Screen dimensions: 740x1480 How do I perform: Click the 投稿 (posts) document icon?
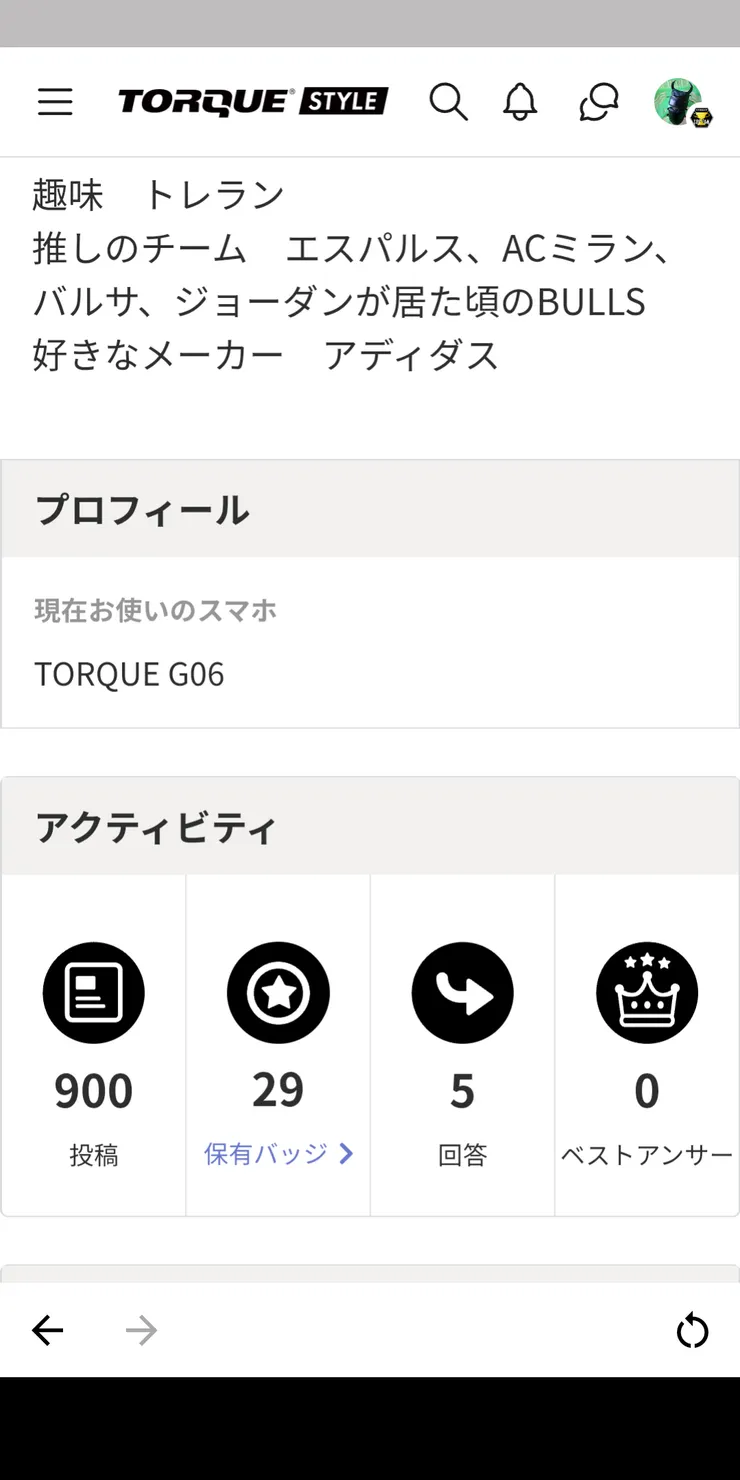point(93,992)
